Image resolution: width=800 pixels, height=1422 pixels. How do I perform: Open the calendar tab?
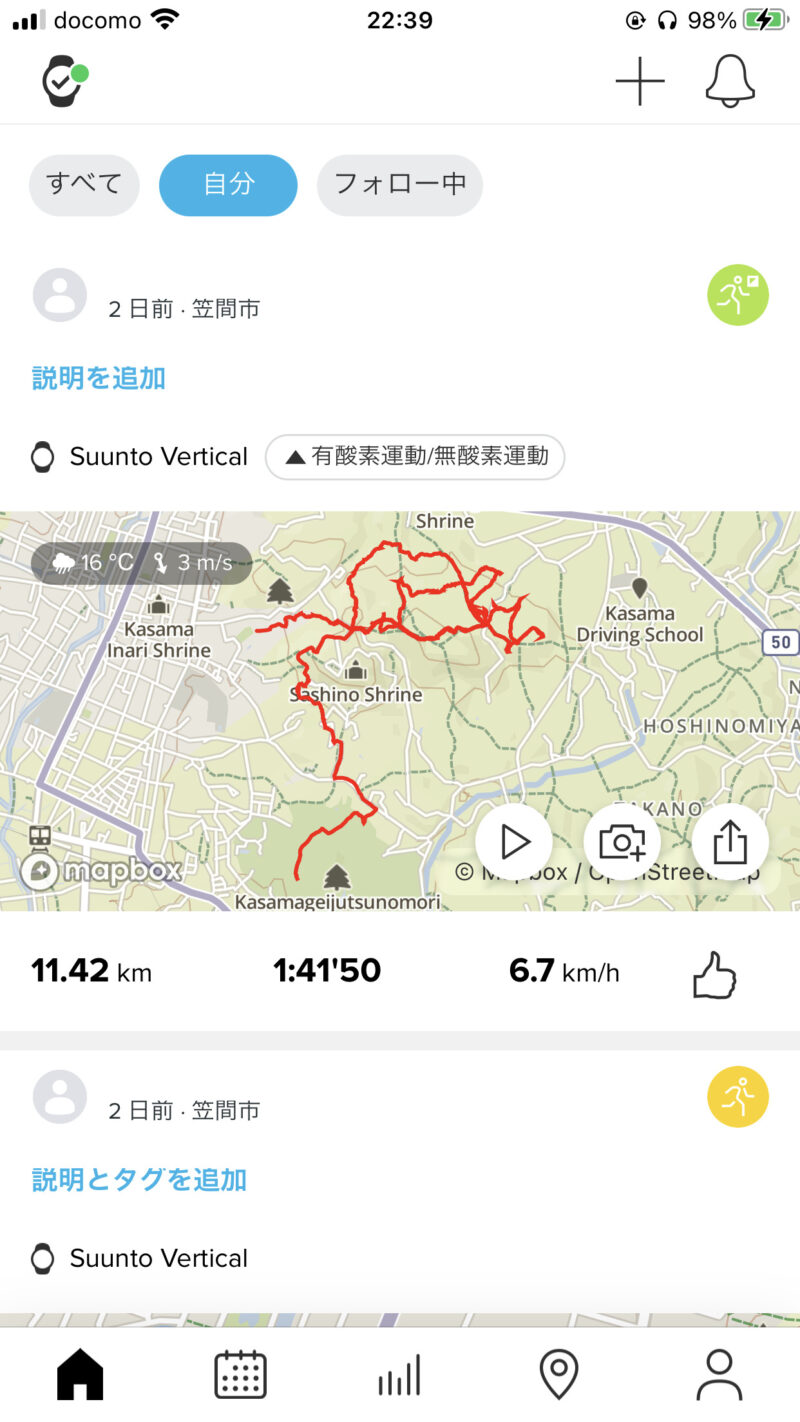(240, 1374)
